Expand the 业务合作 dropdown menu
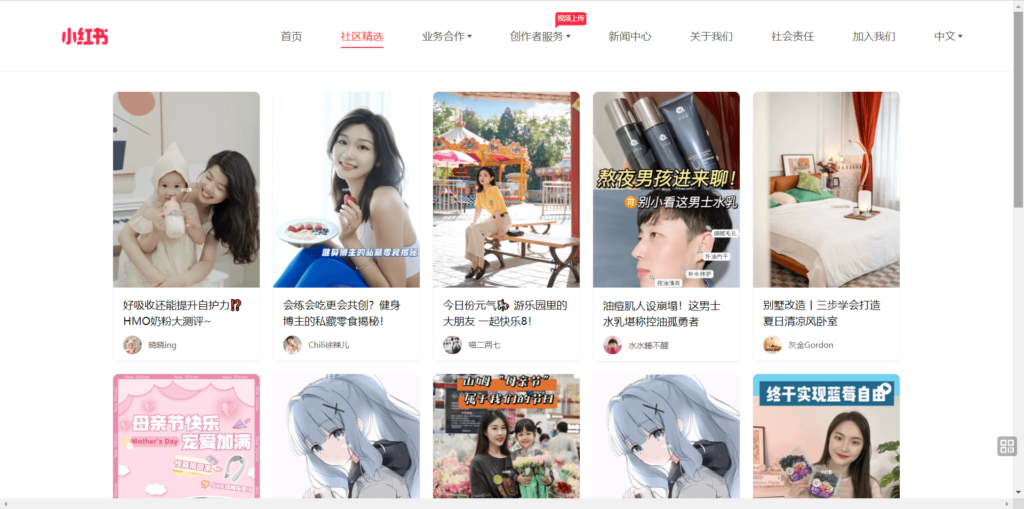This screenshot has height=509, width=1024. [446, 36]
